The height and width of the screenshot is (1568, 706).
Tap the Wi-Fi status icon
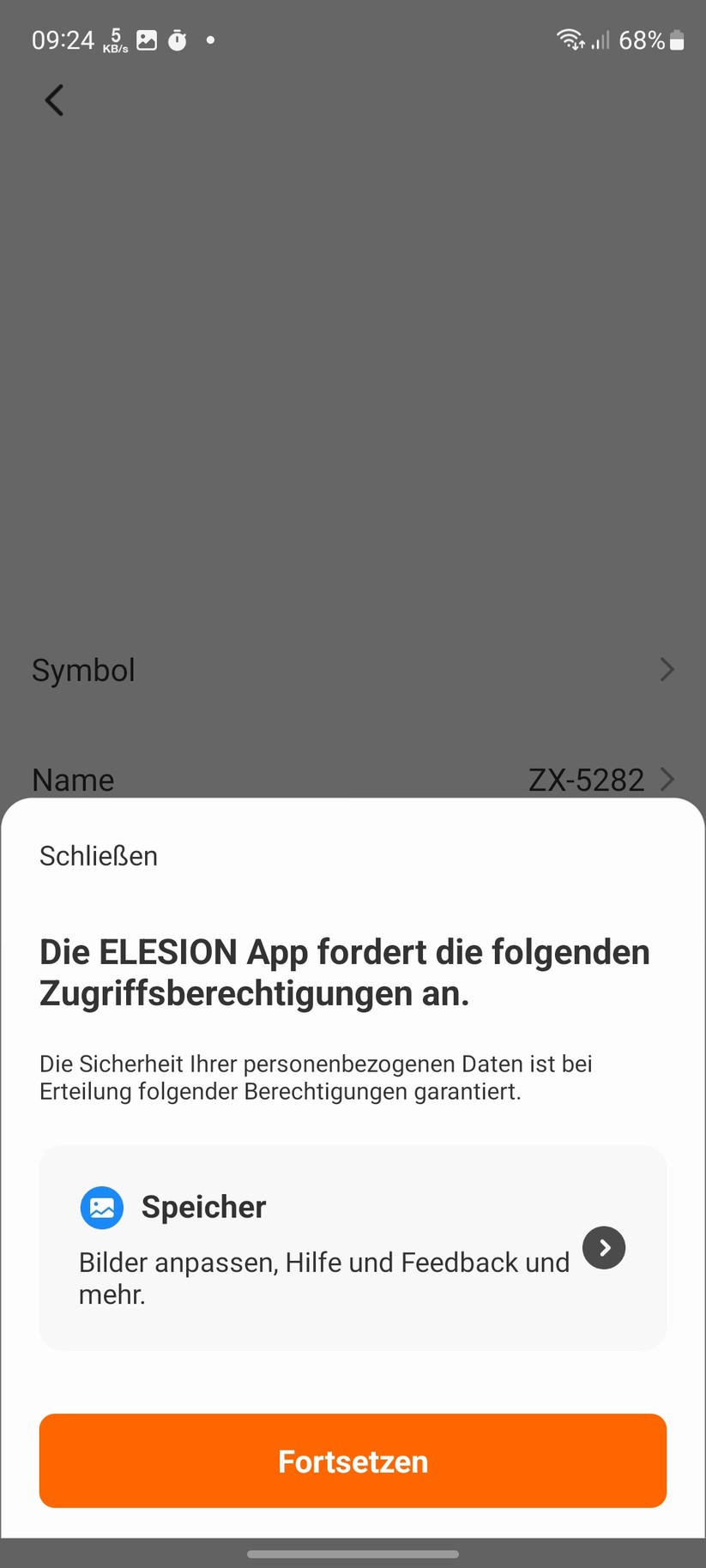569,39
